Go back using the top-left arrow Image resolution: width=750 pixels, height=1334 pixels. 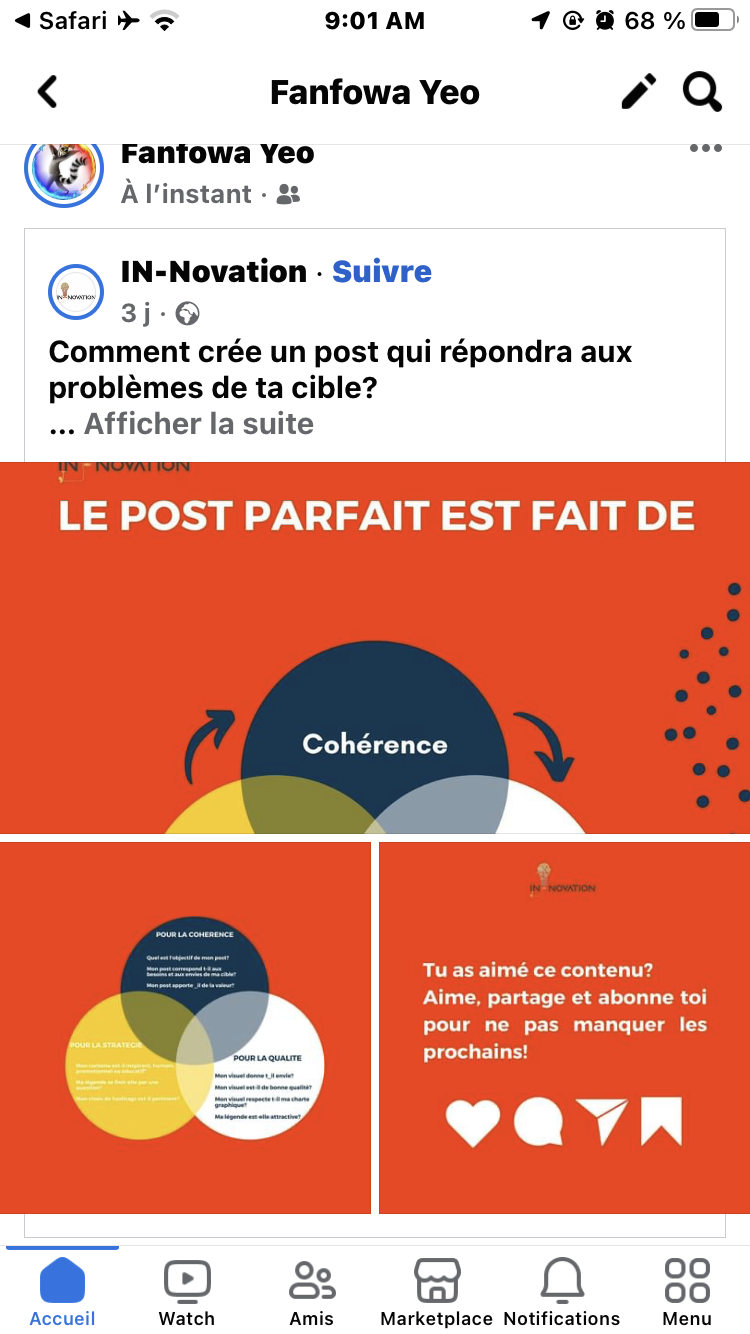click(47, 93)
